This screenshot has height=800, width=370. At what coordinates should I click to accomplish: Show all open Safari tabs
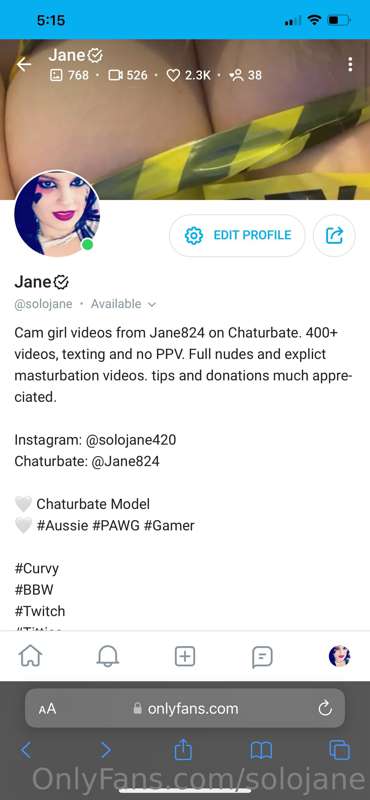(x=339, y=750)
